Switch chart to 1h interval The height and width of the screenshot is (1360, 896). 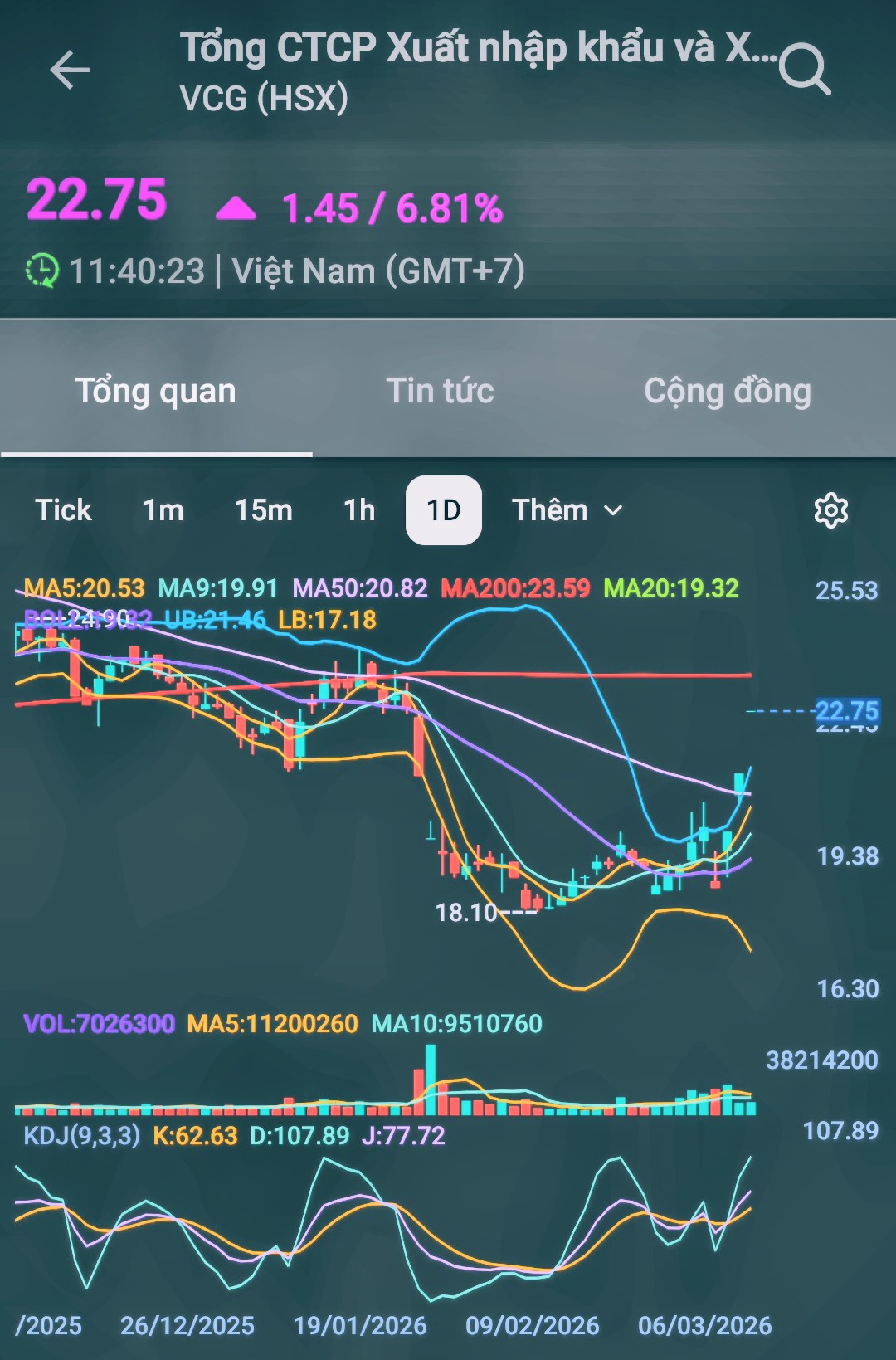click(x=359, y=510)
